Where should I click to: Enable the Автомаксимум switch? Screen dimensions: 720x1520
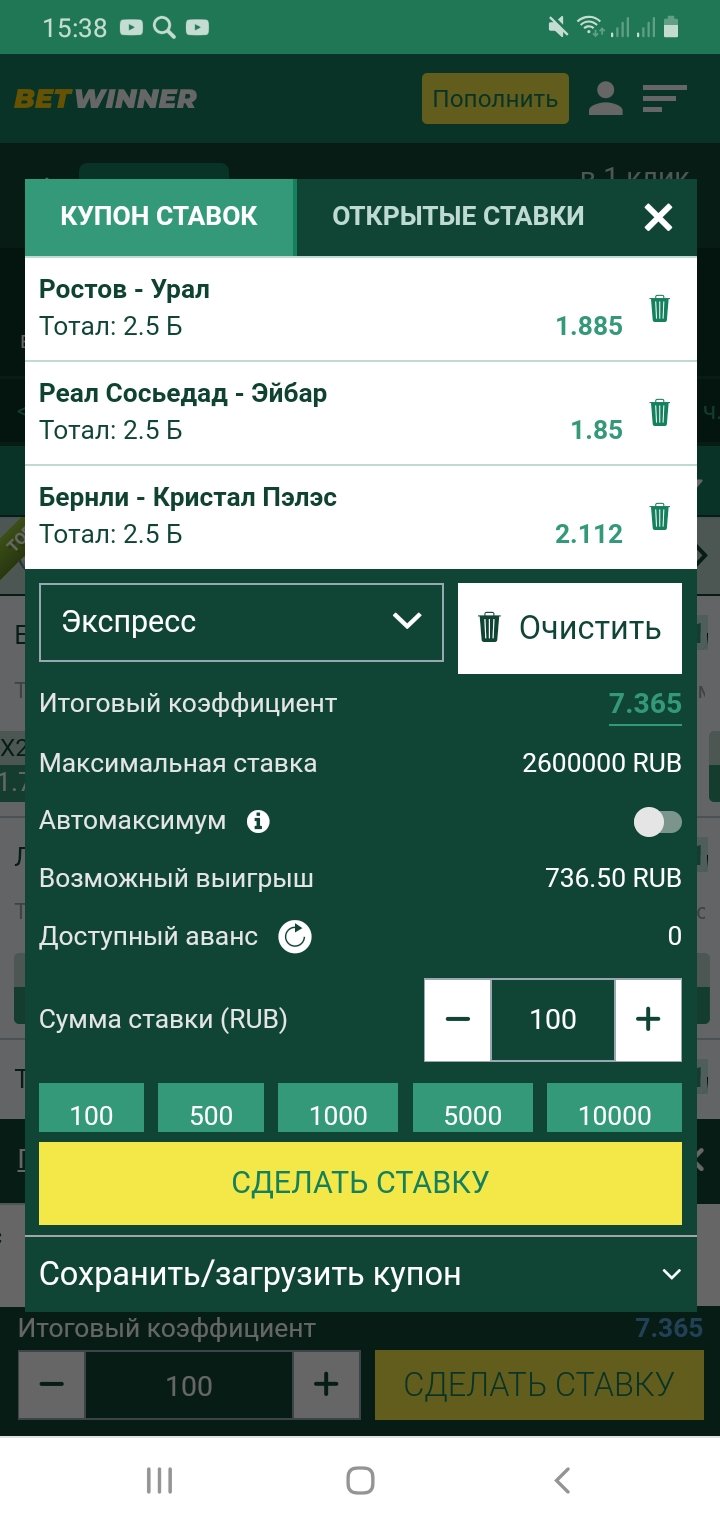(657, 822)
